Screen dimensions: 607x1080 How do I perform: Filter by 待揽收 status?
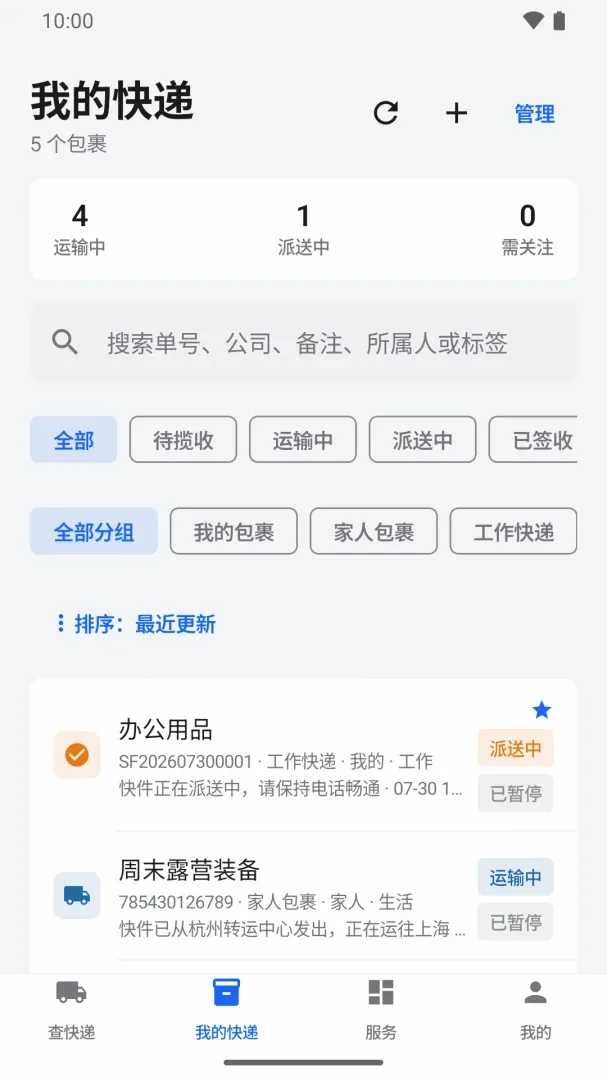pos(183,439)
